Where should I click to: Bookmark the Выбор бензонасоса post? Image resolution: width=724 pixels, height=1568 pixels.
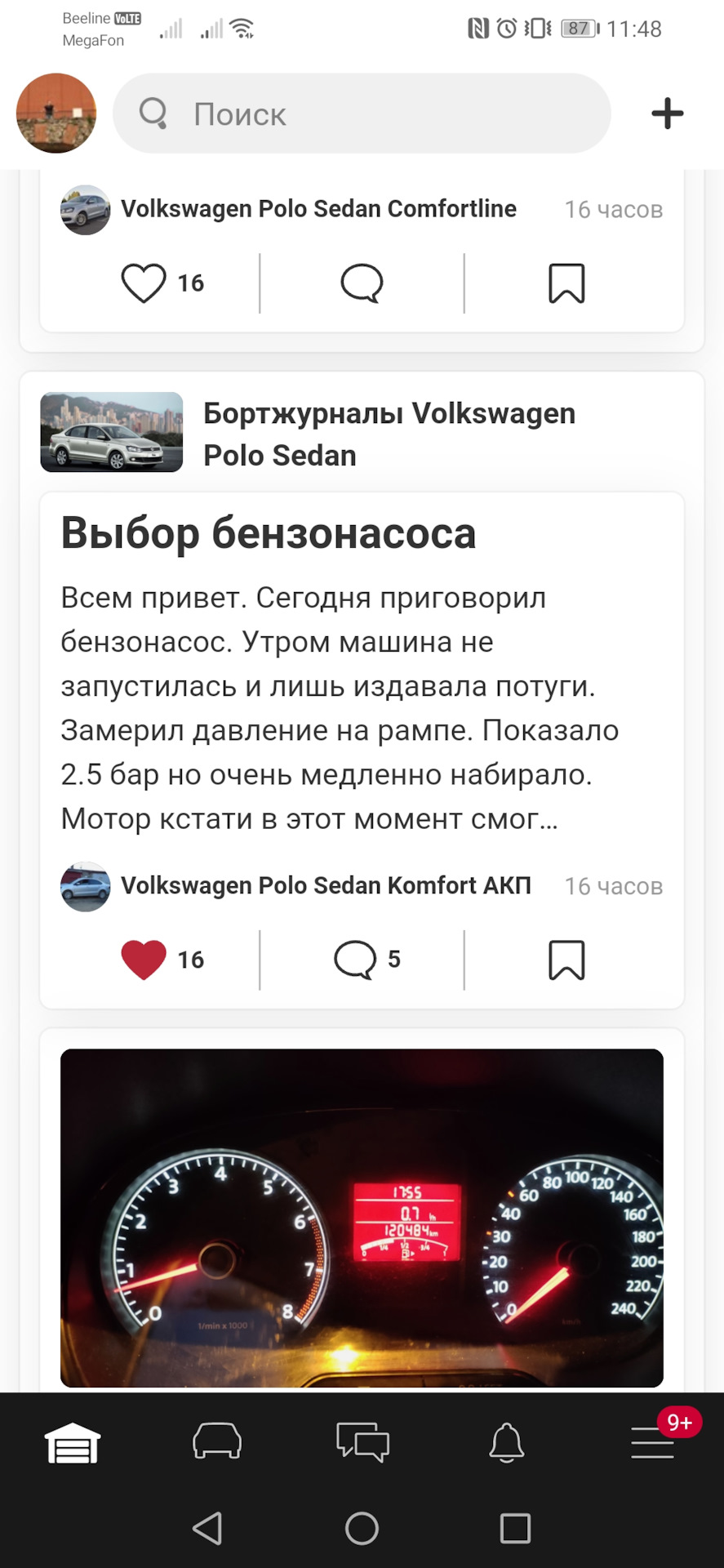pyautogui.click(x=566, y=960)
